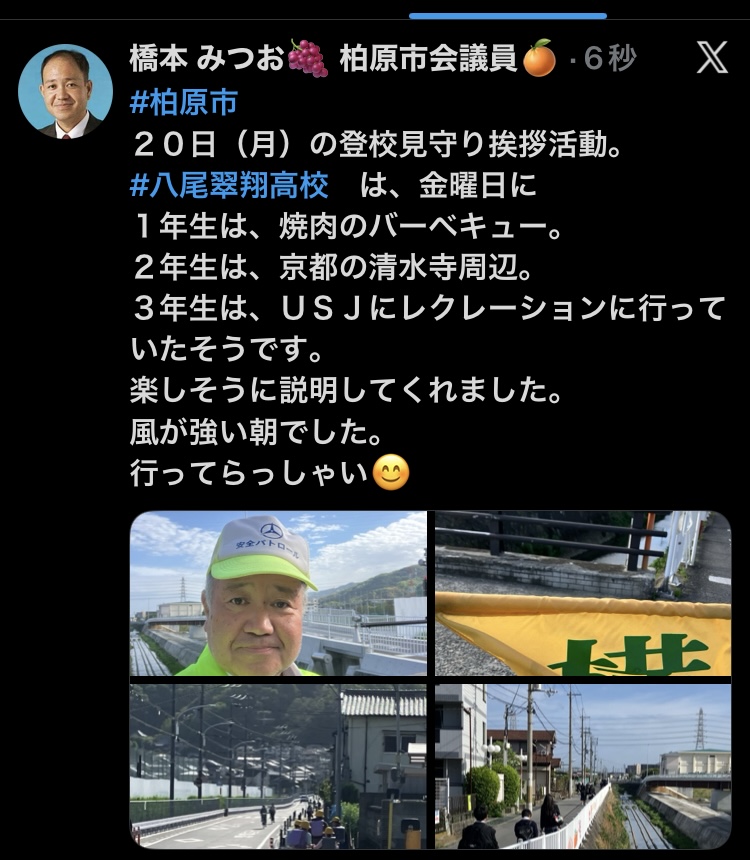The image size is (750, 860).
Task: Open 橋本みつお's profile picture
Action: click(x=65, y=91)
